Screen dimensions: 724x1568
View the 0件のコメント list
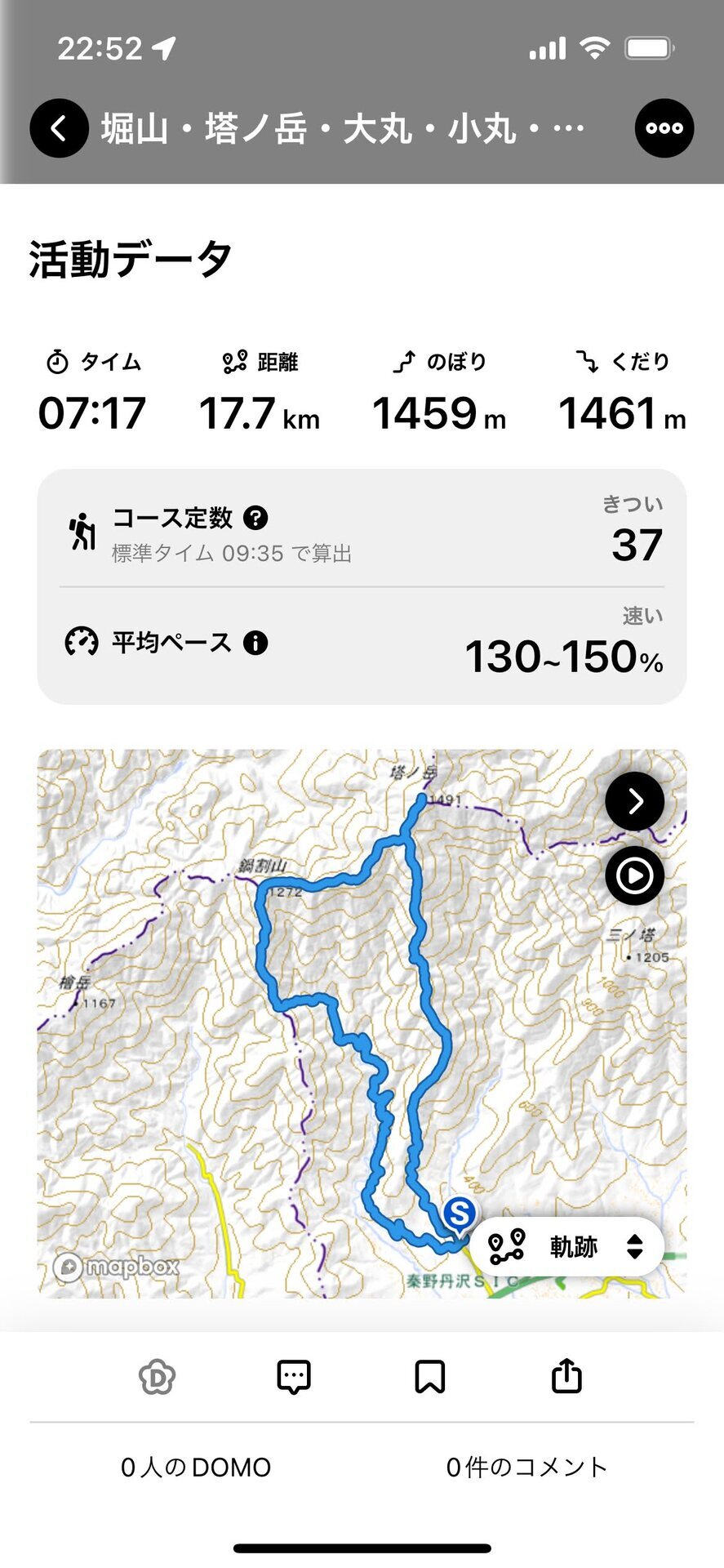(x=526, y=1468)
